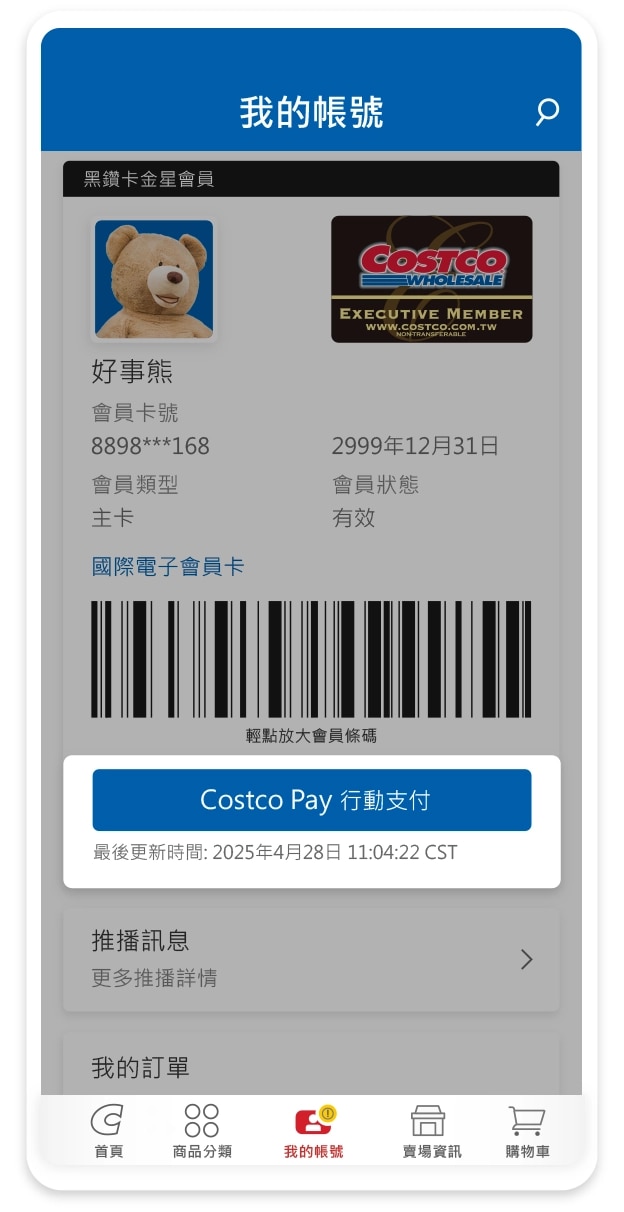Enlarge the membership barcode
The image size is (624, 1212).
pyautogui.click(x=311, y=659)
